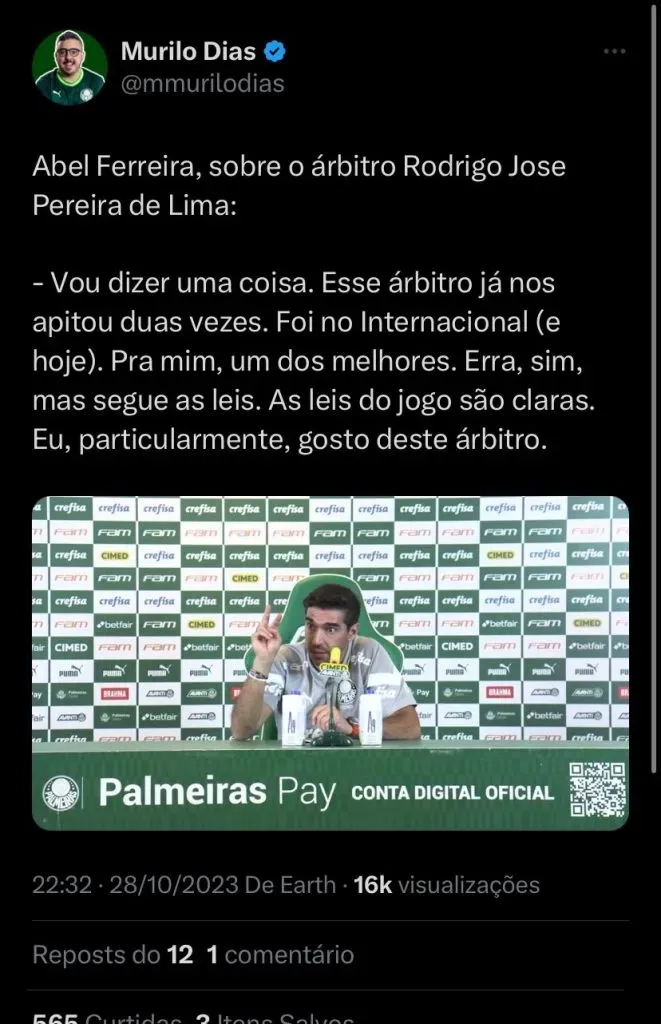Open the tweet's overflow menu

(614, 52)
